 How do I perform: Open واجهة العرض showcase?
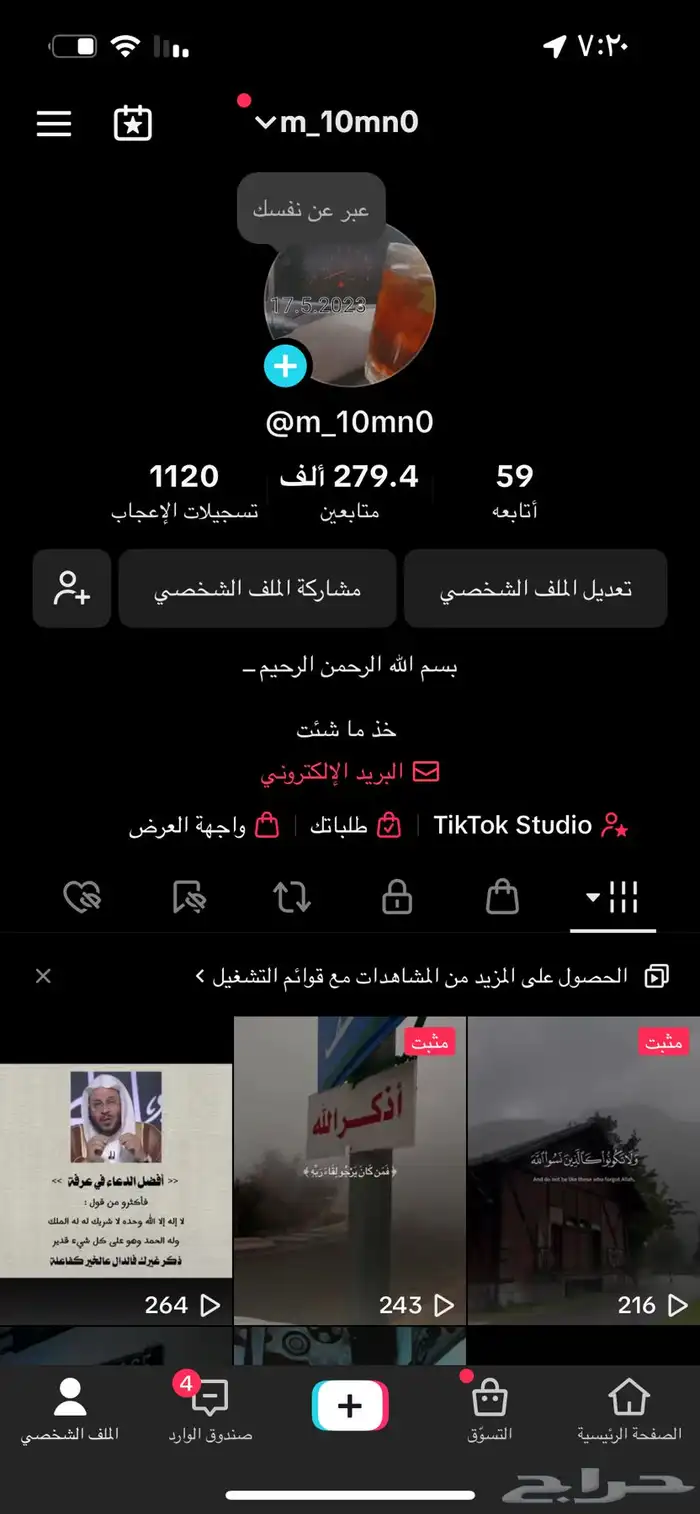pos(203,826)
